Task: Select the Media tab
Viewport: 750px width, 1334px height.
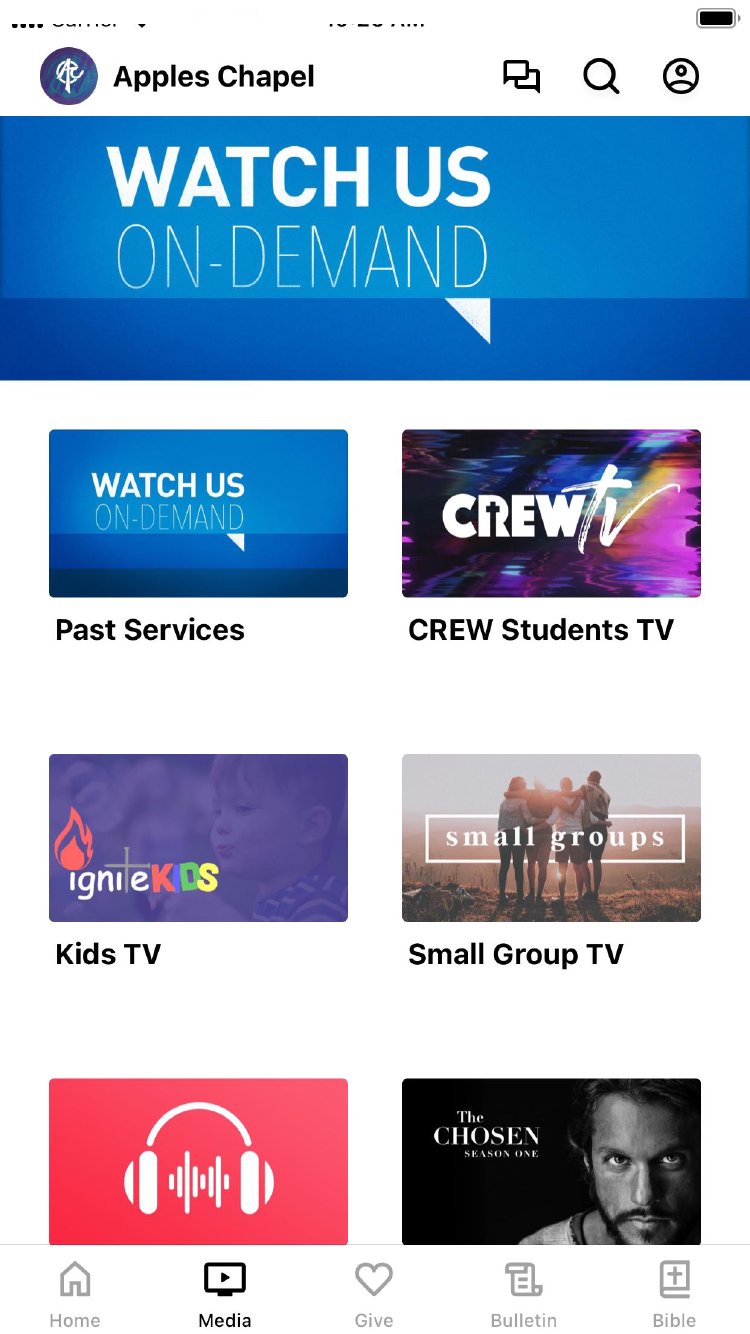Action: coord(225,1293)
